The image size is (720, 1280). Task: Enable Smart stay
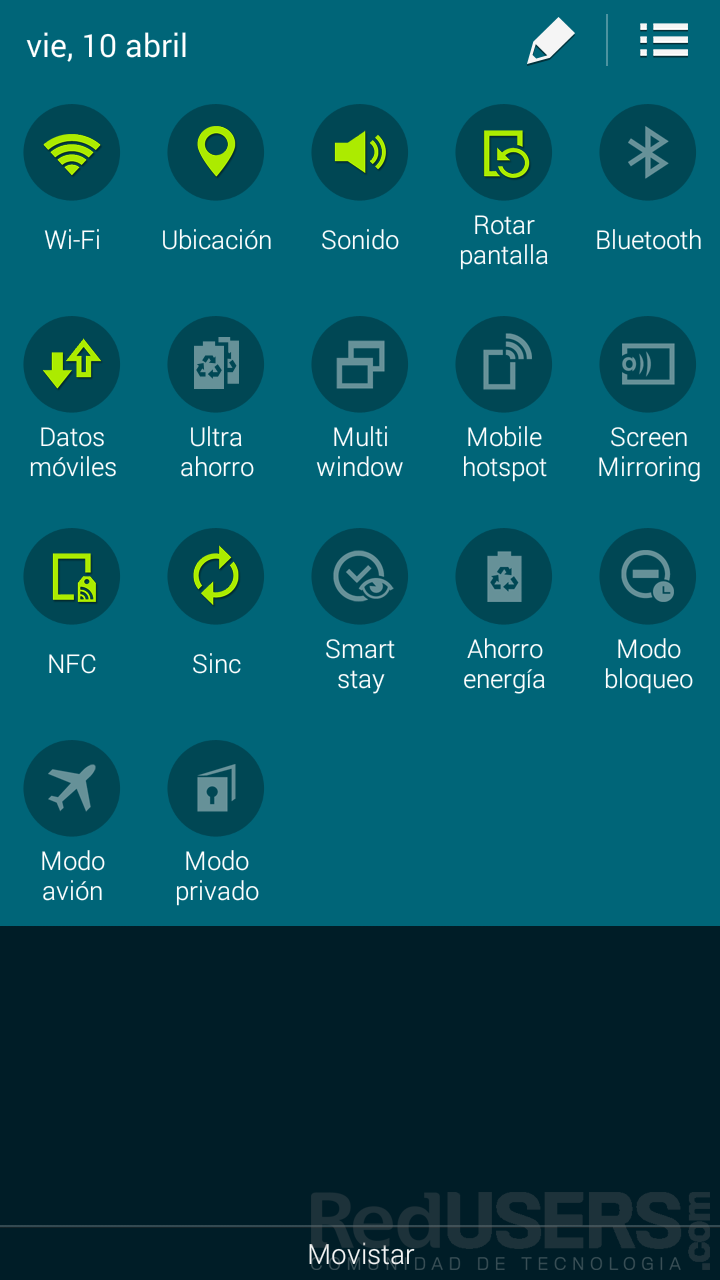pos(360,577)
